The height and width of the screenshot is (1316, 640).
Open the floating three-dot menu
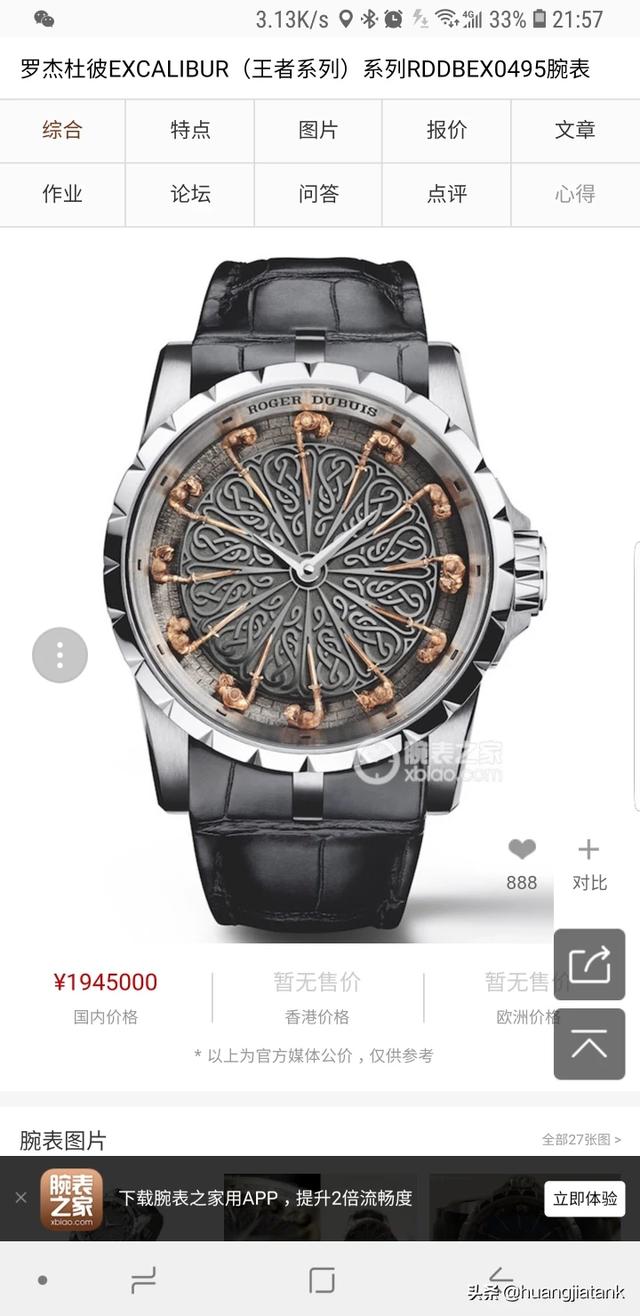pos(60,655)
